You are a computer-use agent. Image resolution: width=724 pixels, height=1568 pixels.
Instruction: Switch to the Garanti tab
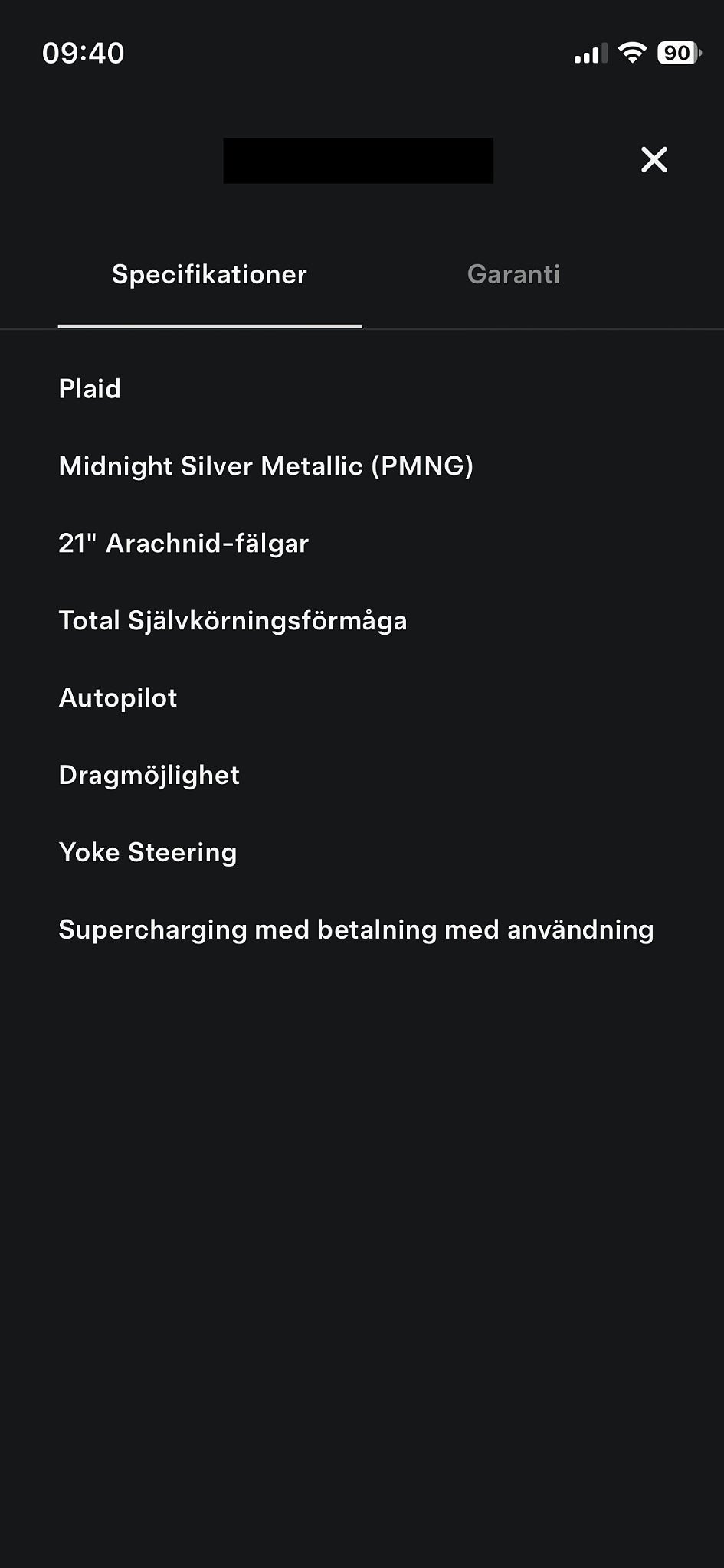coord(513,275)
